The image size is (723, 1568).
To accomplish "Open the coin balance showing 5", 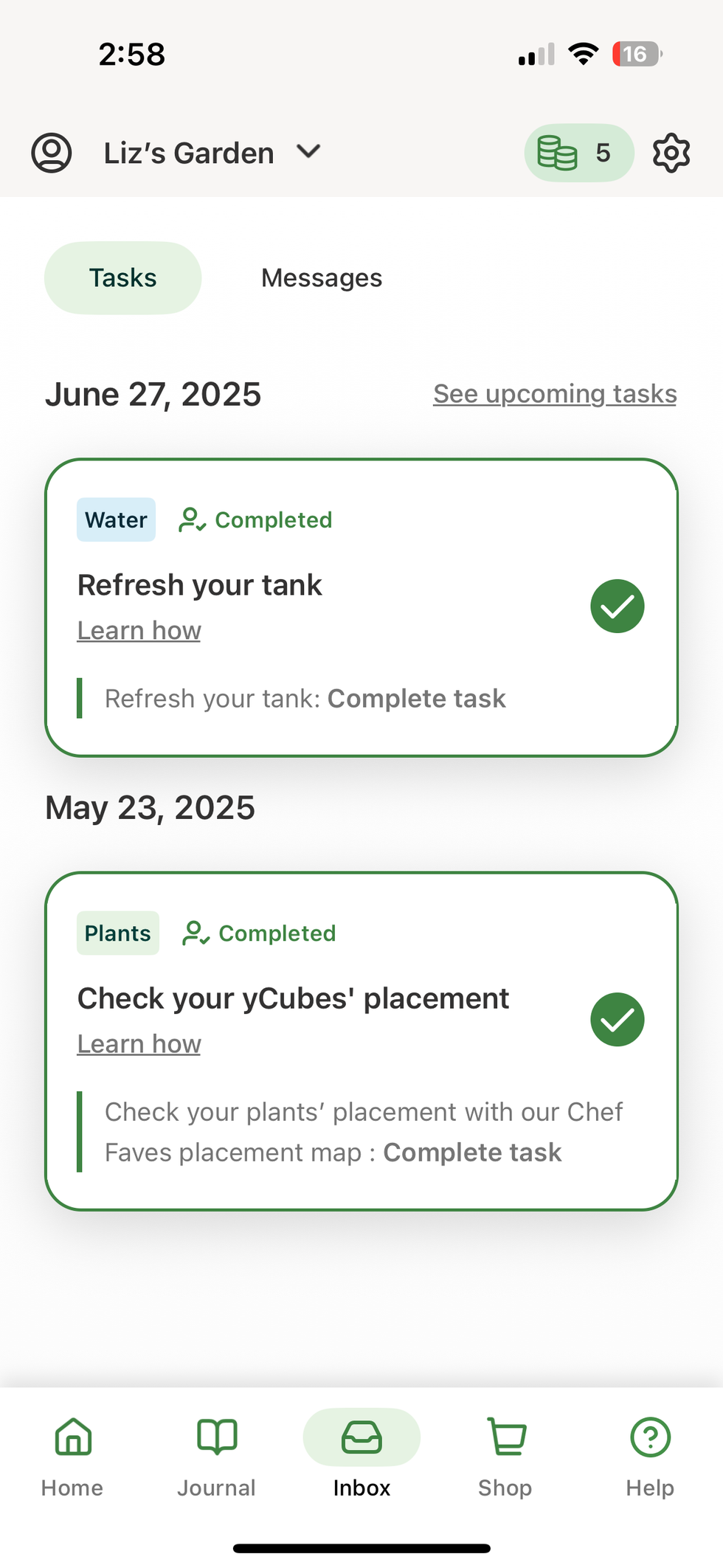I will pyautogui.click(x=579, y=153).
